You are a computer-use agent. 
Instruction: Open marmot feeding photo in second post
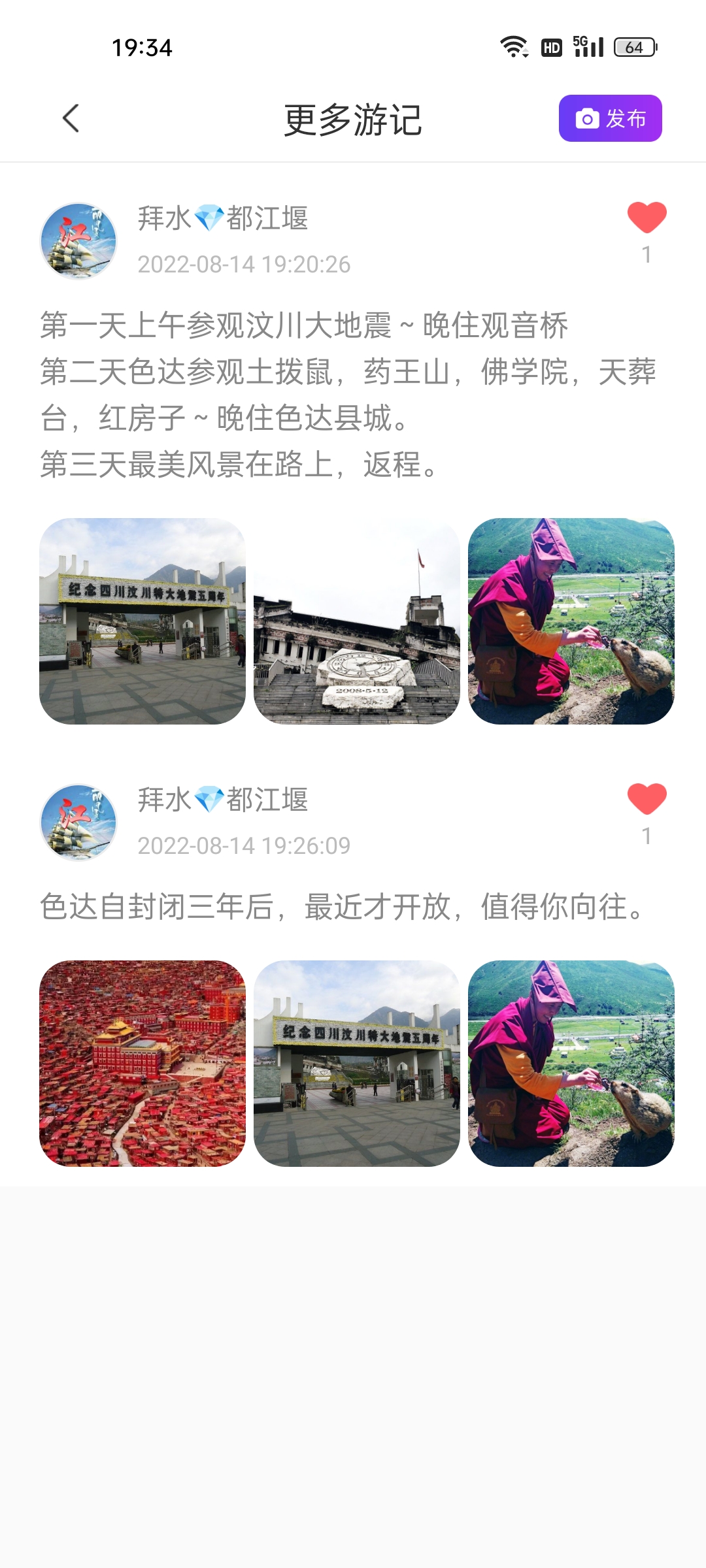click(x=571, y=1063)
